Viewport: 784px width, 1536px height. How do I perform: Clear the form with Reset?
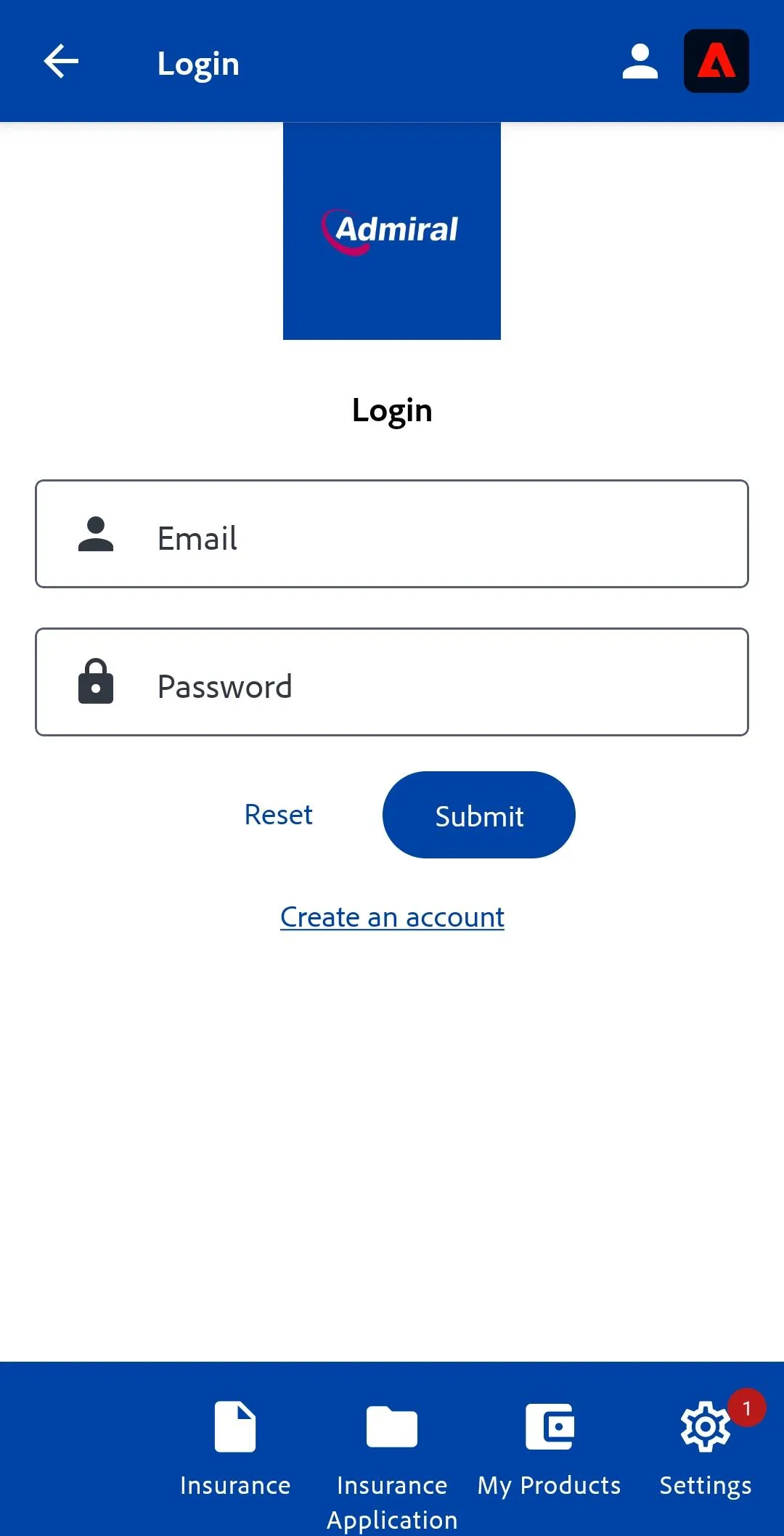click(279, 815)
